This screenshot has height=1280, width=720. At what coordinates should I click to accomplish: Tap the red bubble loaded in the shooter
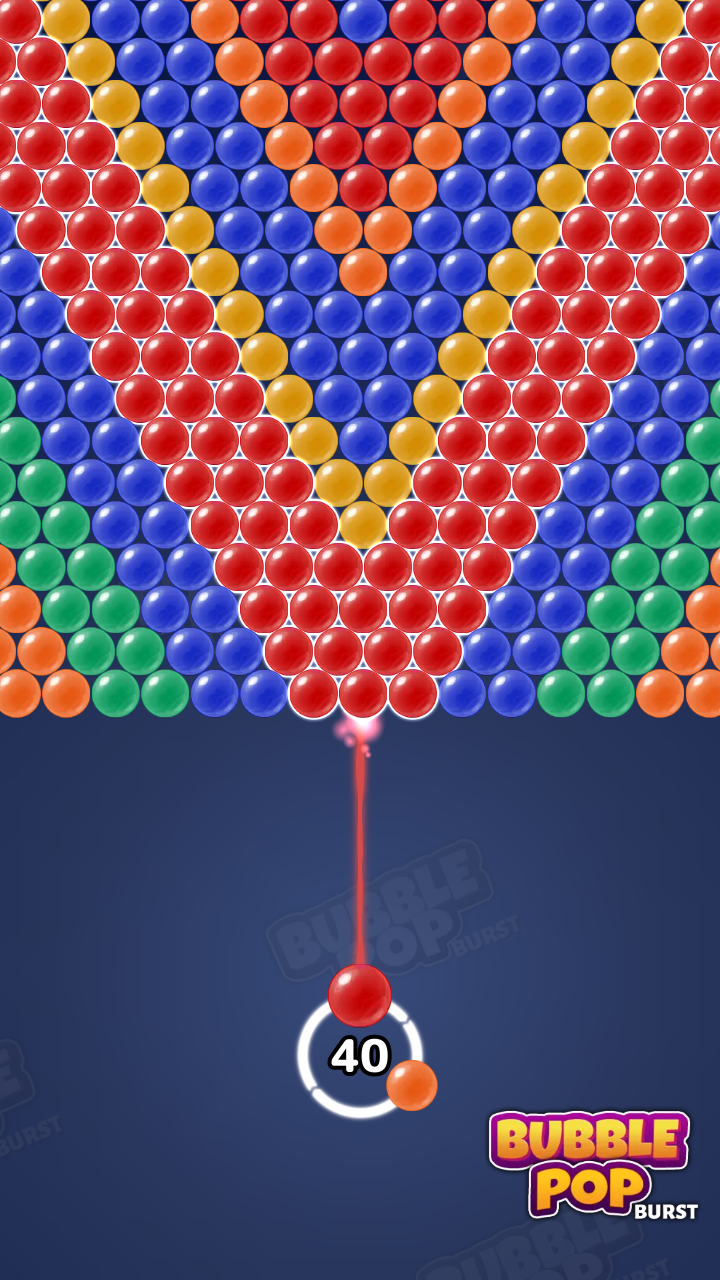tap(360, 995)
